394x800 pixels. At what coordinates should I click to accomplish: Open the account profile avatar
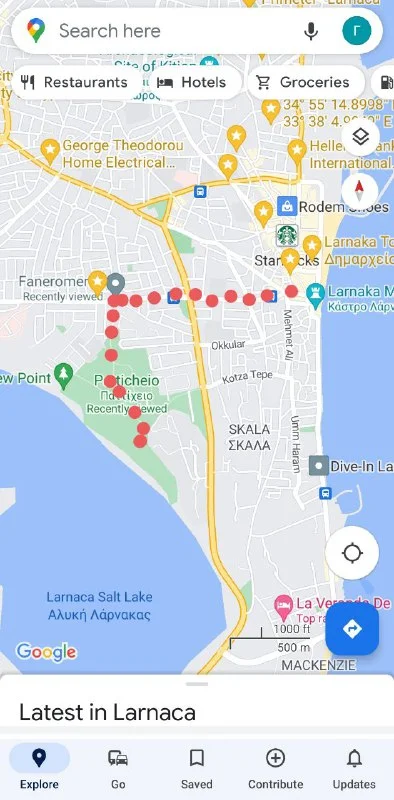click(357, 31)
